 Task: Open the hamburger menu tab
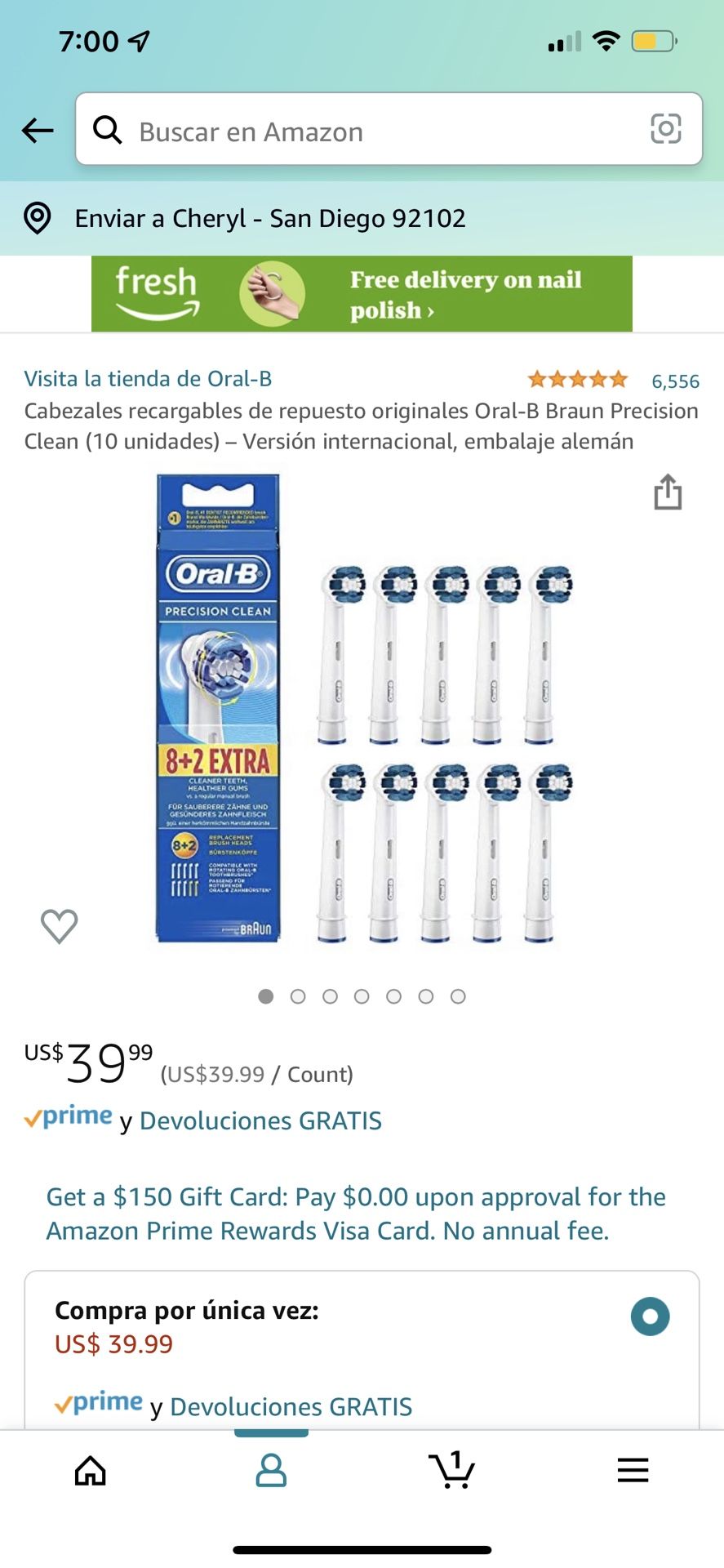pos(633,1470)
